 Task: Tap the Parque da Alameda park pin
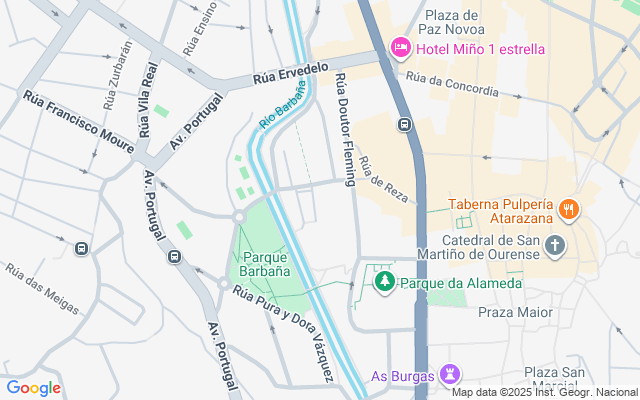(x=384, y=283)
